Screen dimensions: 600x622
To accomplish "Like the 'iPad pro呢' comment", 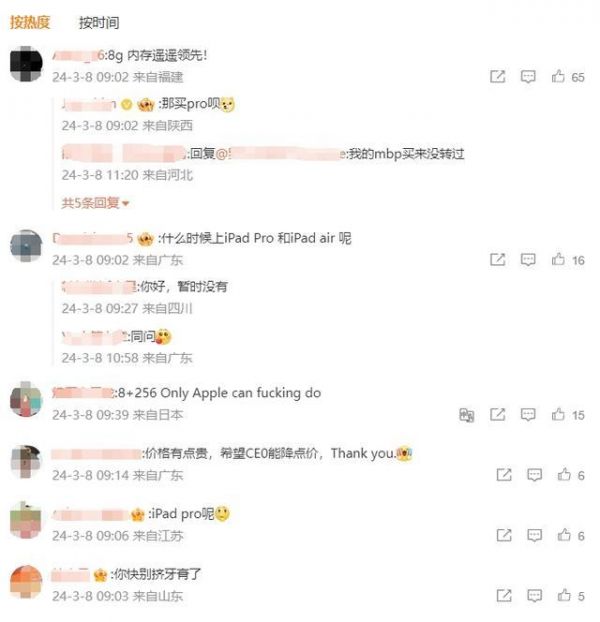I will [565, 536].
